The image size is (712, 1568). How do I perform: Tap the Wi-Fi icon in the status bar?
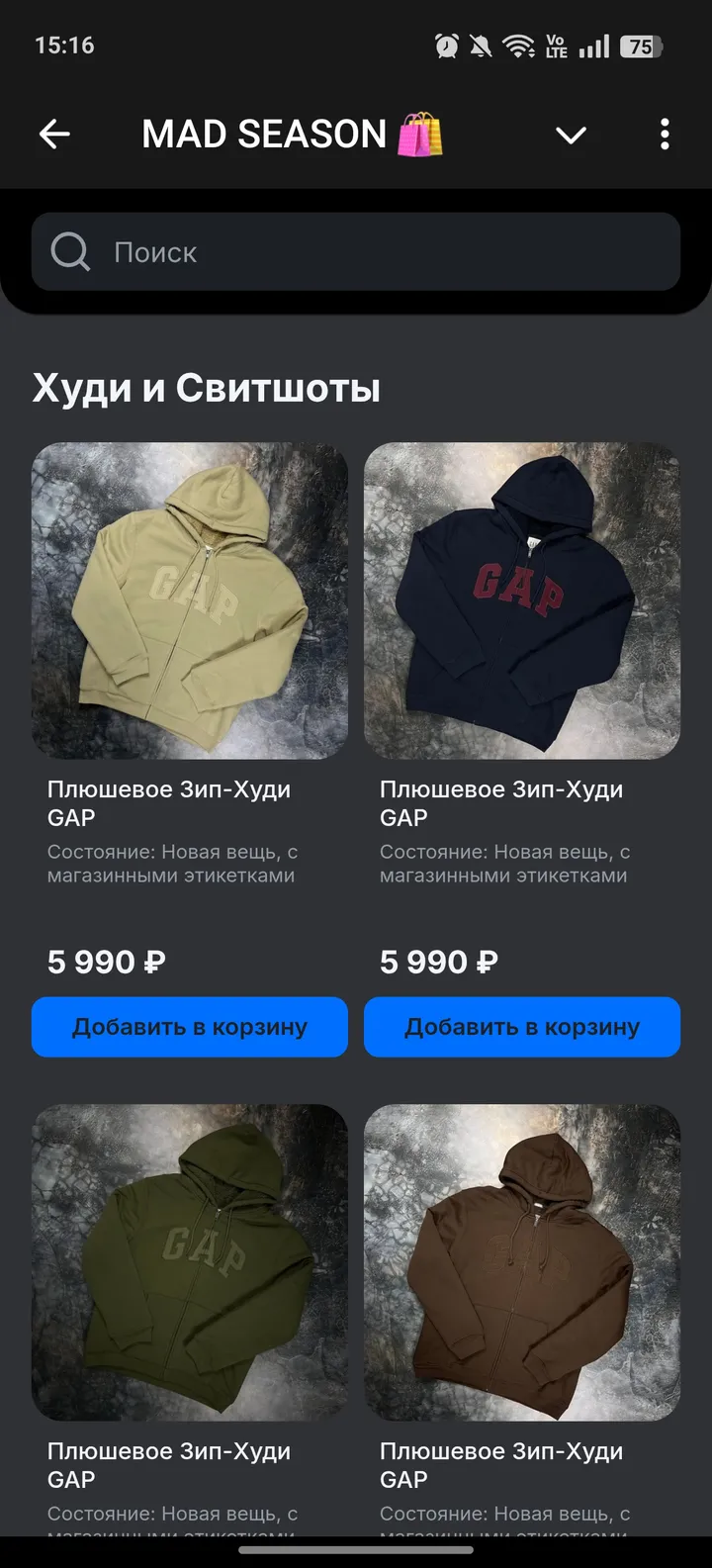click(x=518, y=44)
